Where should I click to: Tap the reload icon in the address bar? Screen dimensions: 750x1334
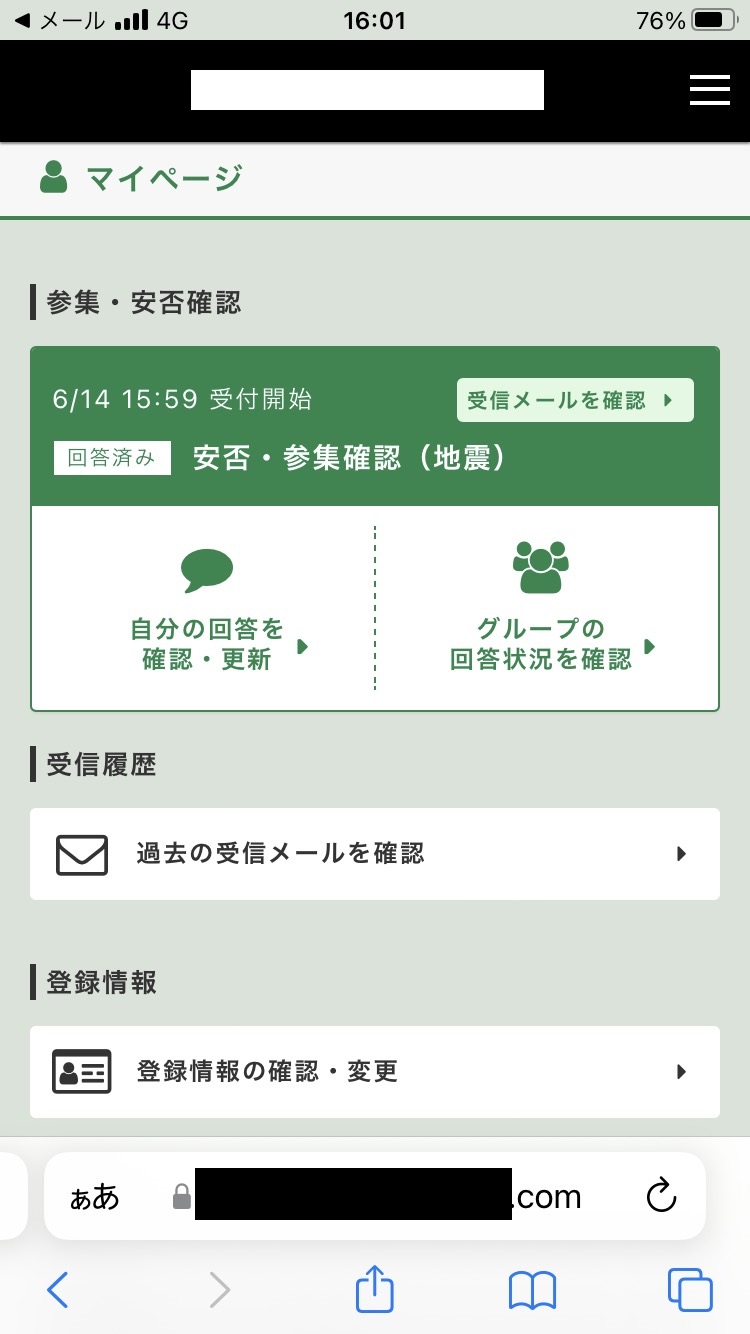(662, 1195)
